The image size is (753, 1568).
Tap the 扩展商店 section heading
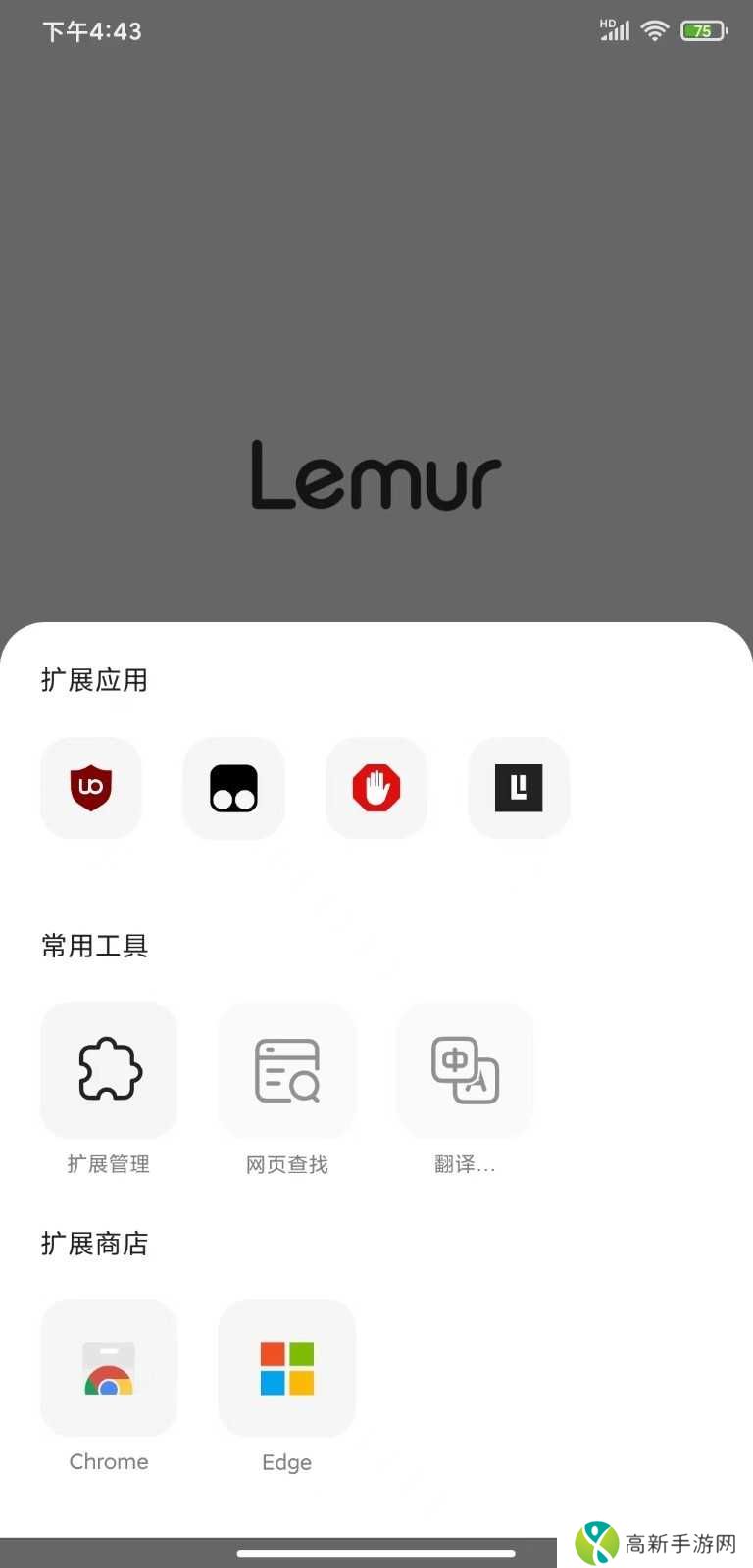94,1243
